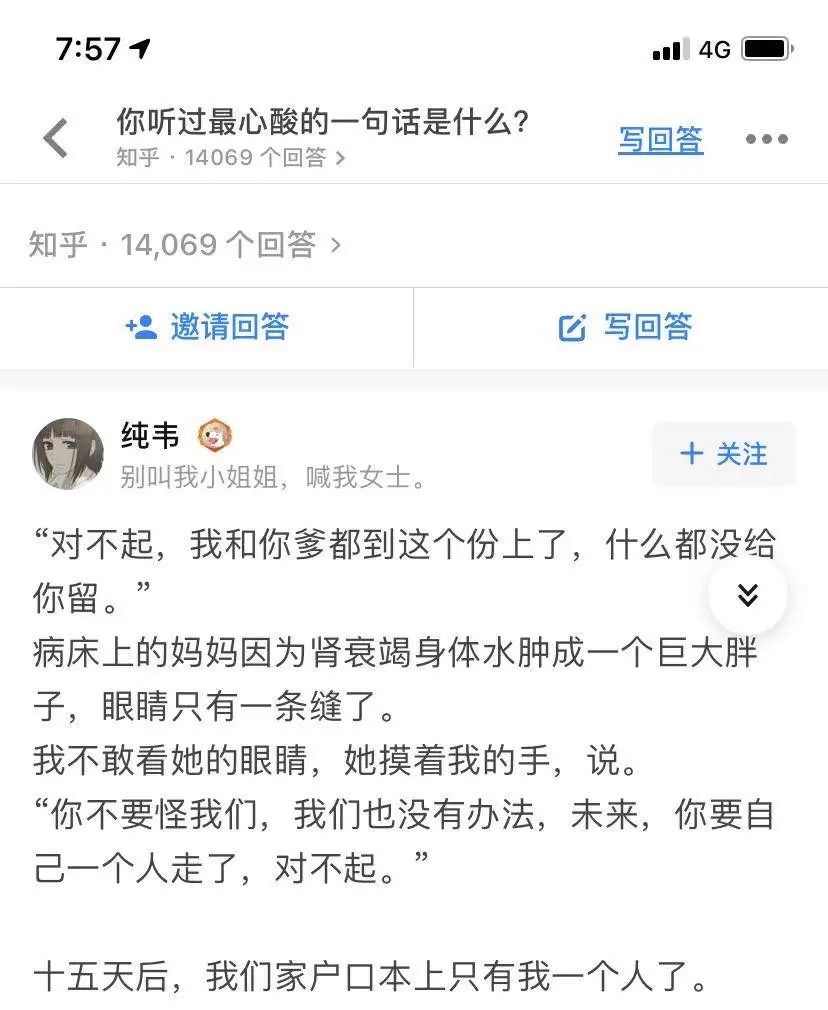This screenshot has width=828, height=1010.
Task: Tap 写回答 button beside 邀请回答
Action: coord(625,327)
